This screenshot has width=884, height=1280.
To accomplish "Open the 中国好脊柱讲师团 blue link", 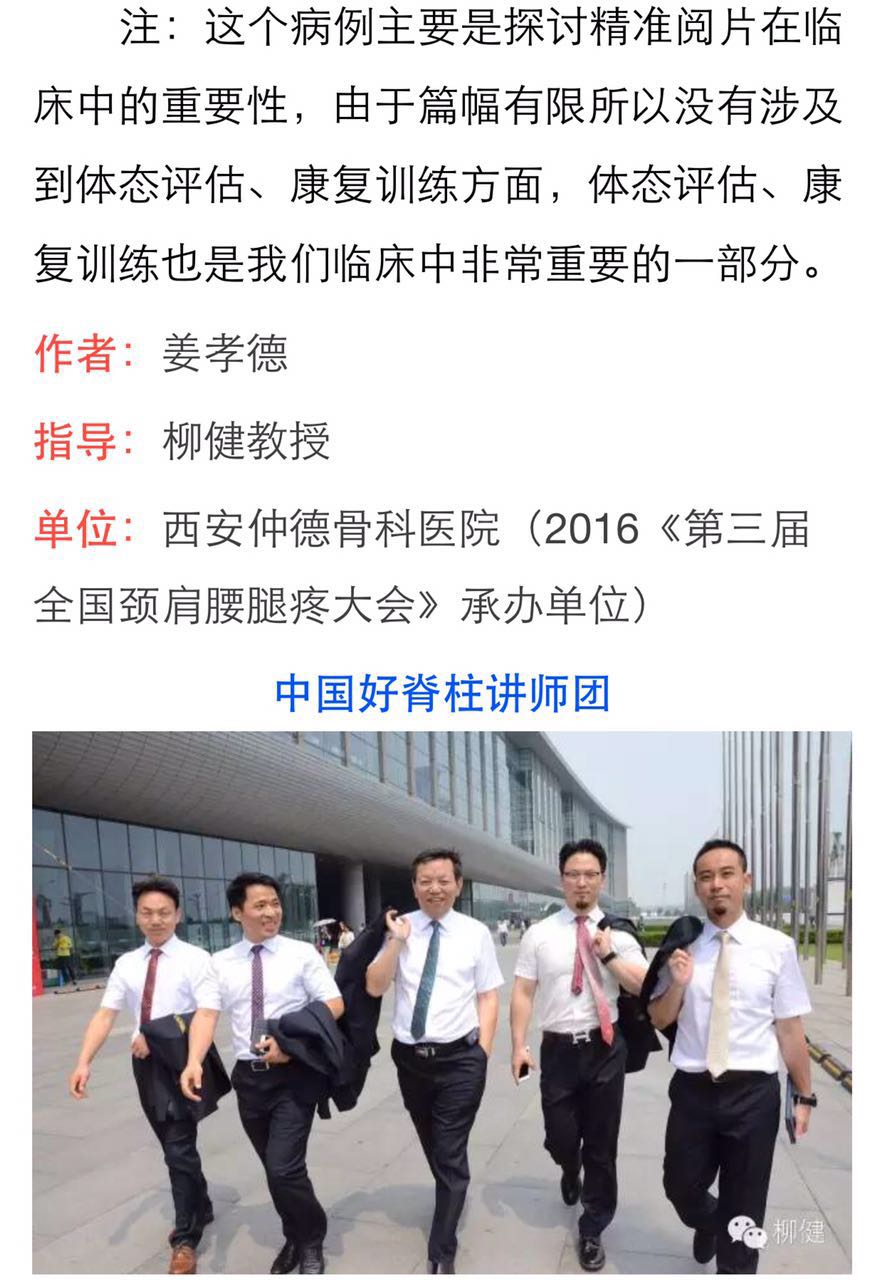I will pyautogui.click(x=442, y=694).
